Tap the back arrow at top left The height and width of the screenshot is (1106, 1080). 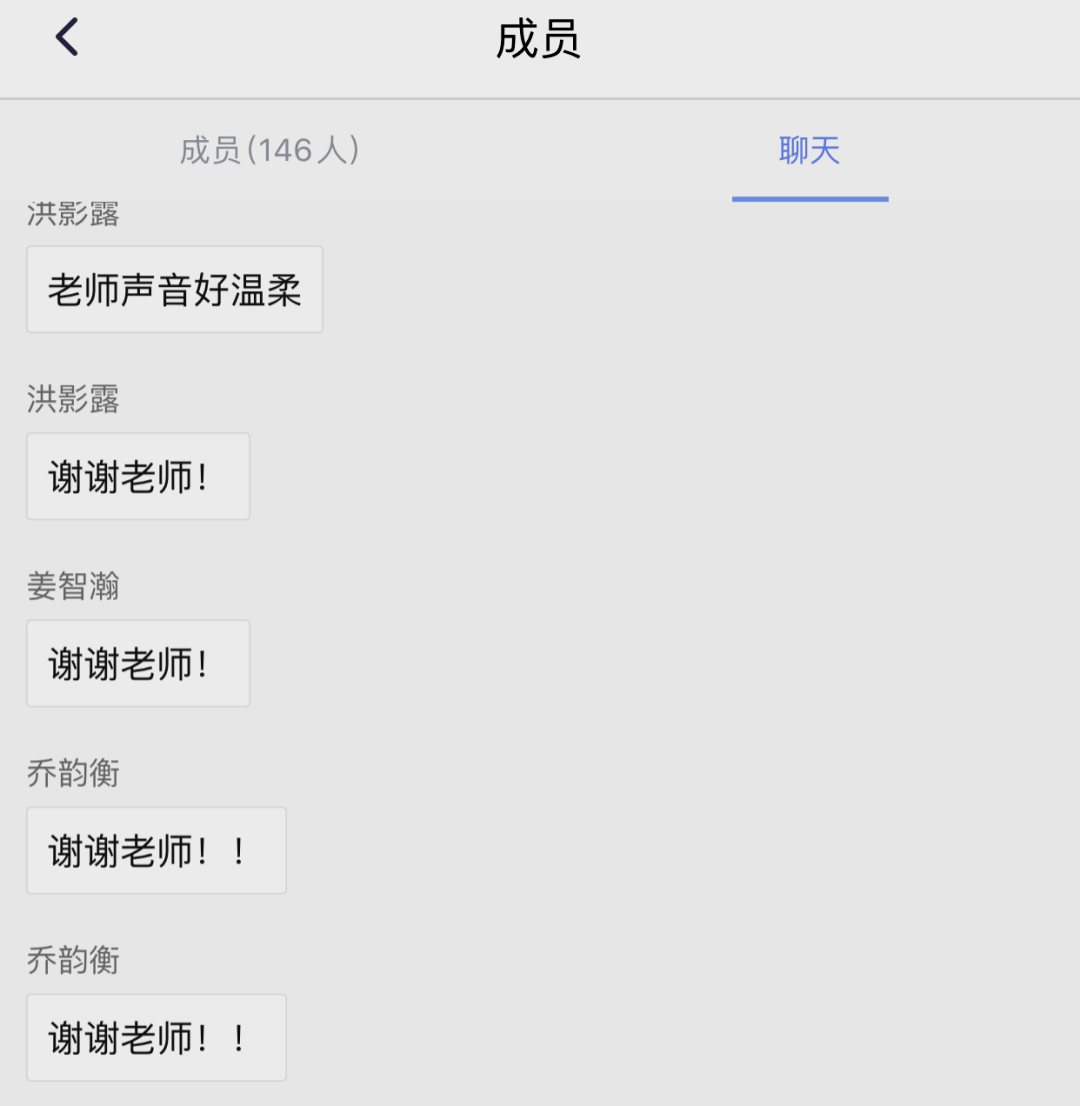(66, 36)
